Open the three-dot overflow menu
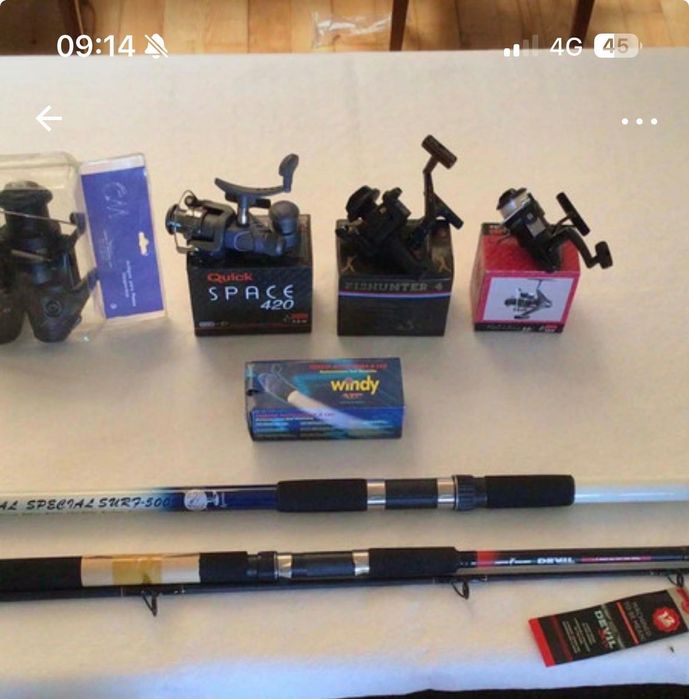Viewport: 689px width, 699px height. [638, 121]
